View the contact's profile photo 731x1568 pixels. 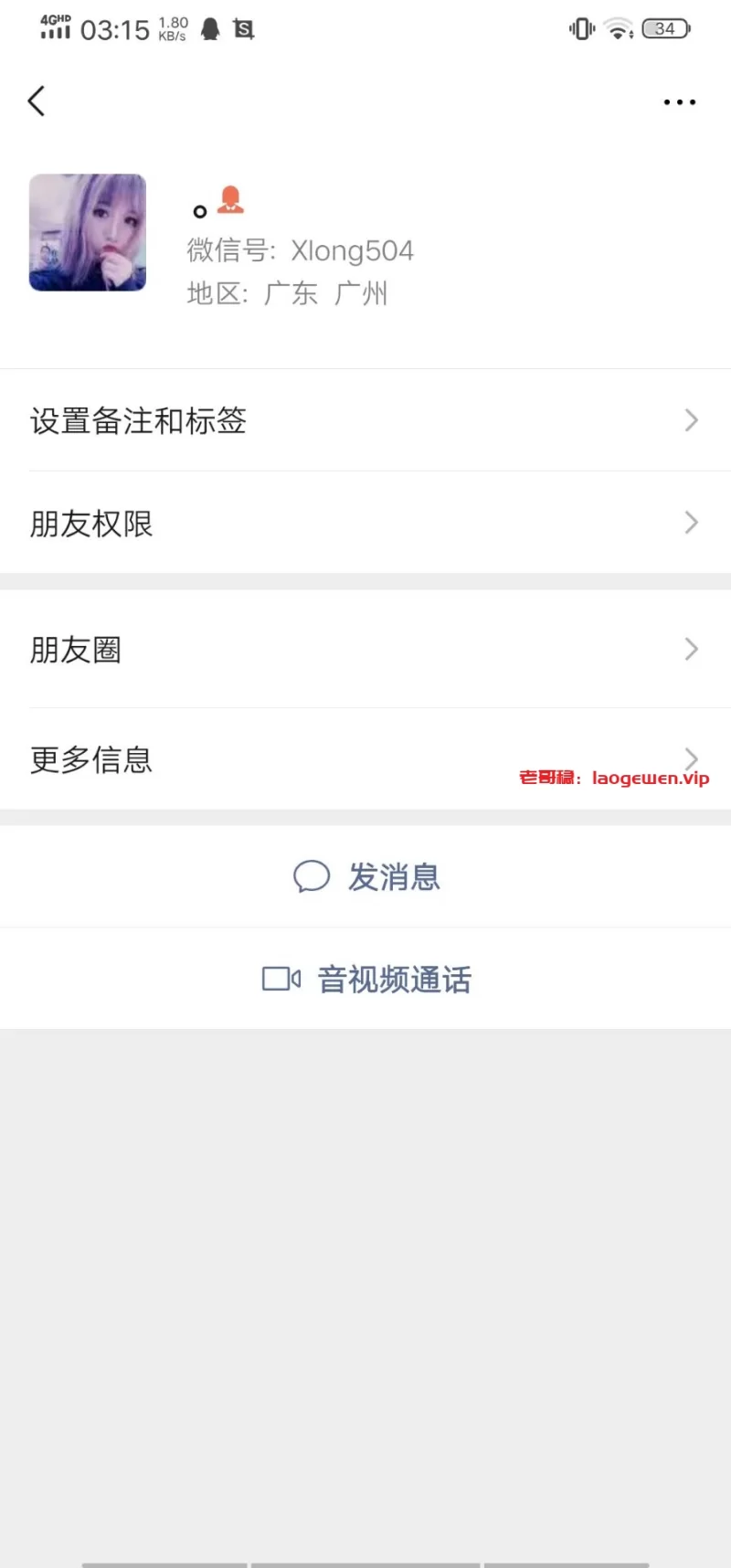coord(88,233)
